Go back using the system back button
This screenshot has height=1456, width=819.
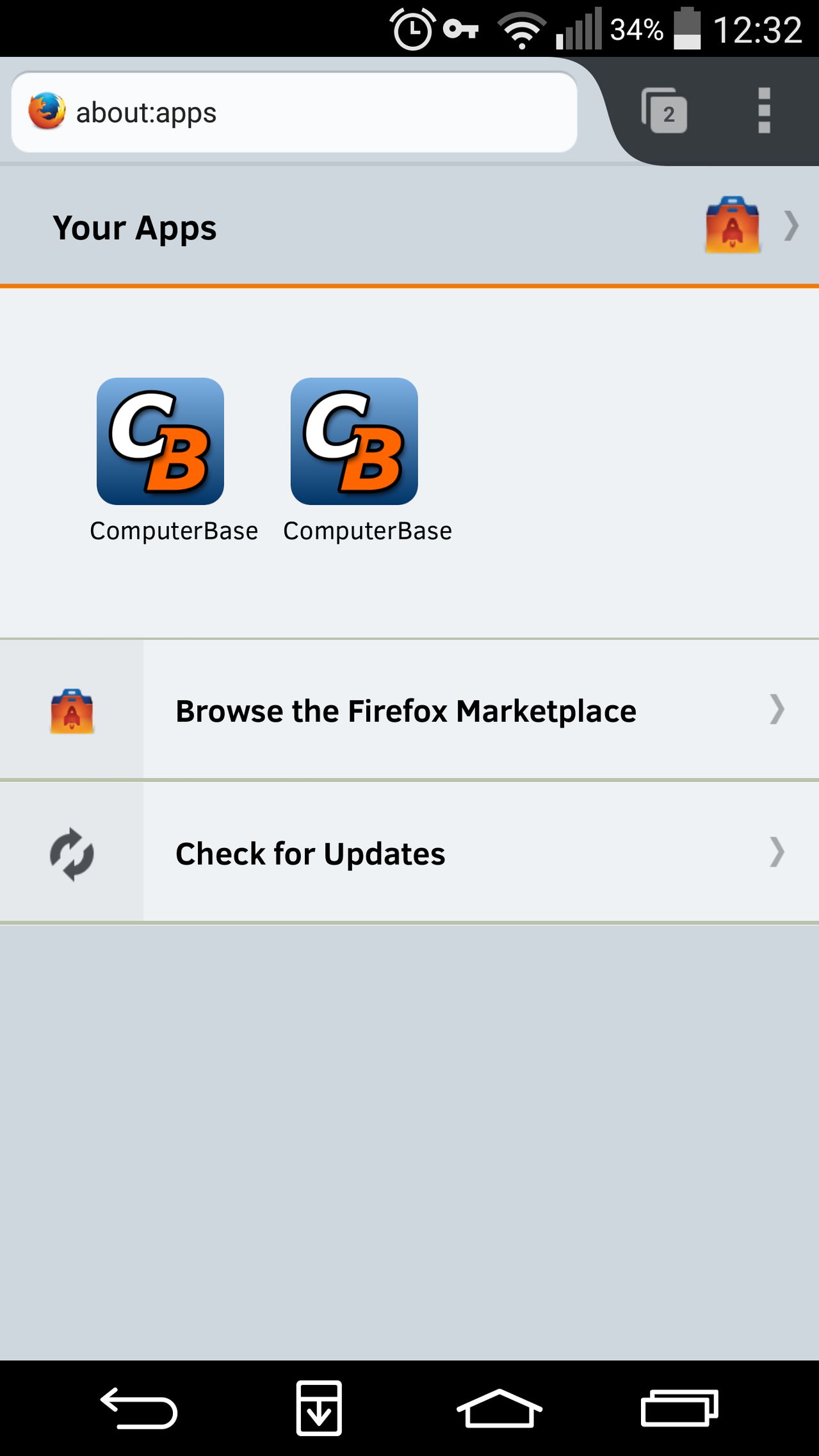point(138,1408)
